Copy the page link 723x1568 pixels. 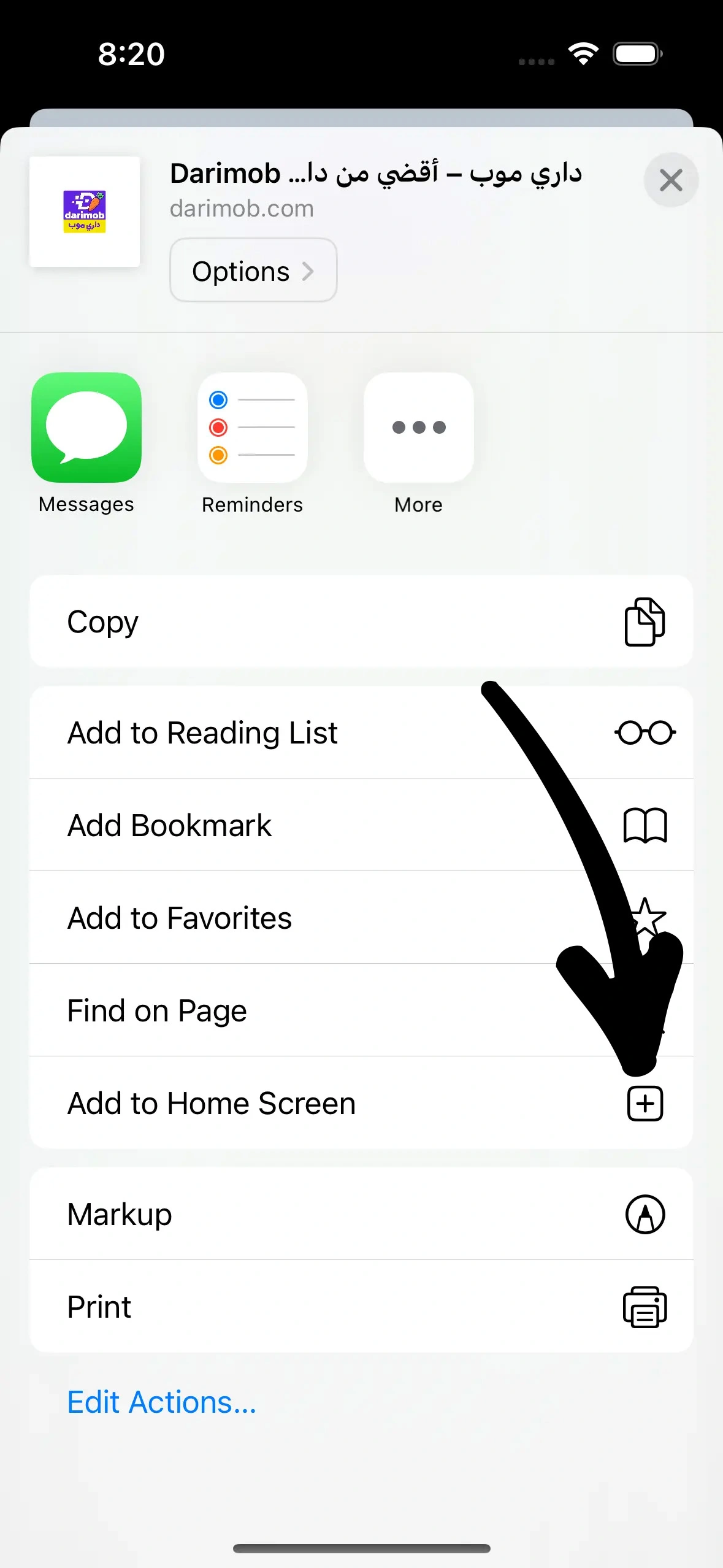361,621
